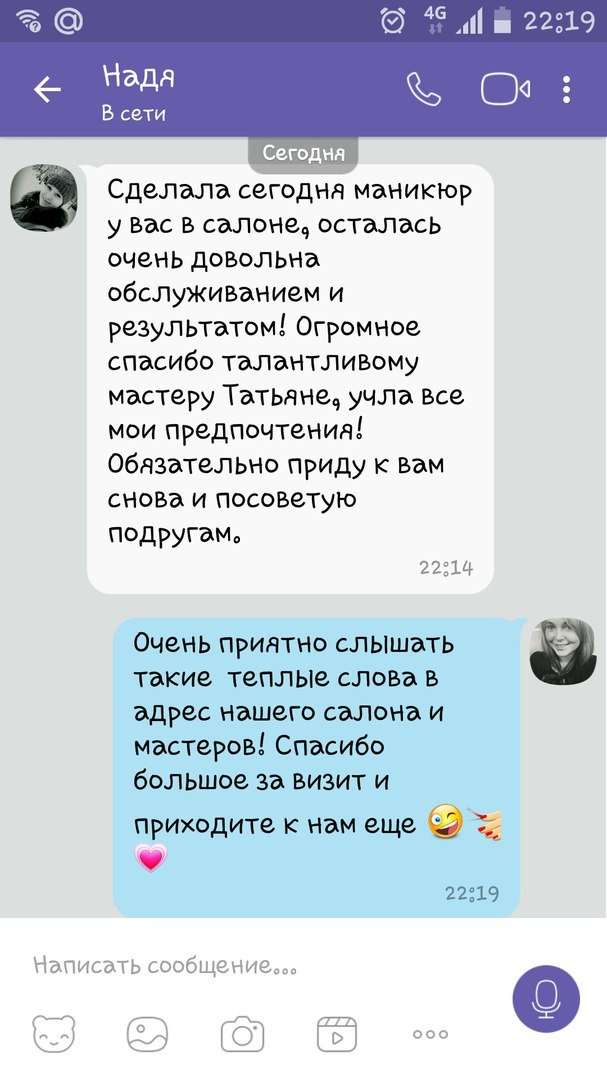607x1080 pixels.
Task: Open Надя's profile avatar
Action: click(43, 198)
